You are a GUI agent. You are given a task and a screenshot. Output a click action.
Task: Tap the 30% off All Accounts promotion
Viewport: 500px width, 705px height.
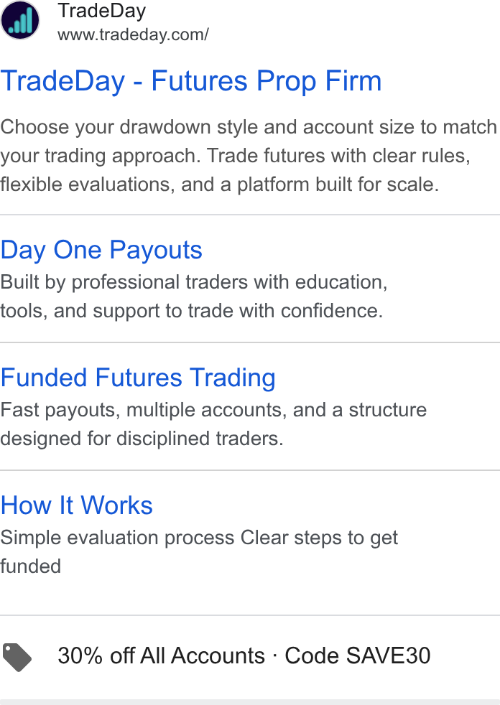tap(244, 656)
